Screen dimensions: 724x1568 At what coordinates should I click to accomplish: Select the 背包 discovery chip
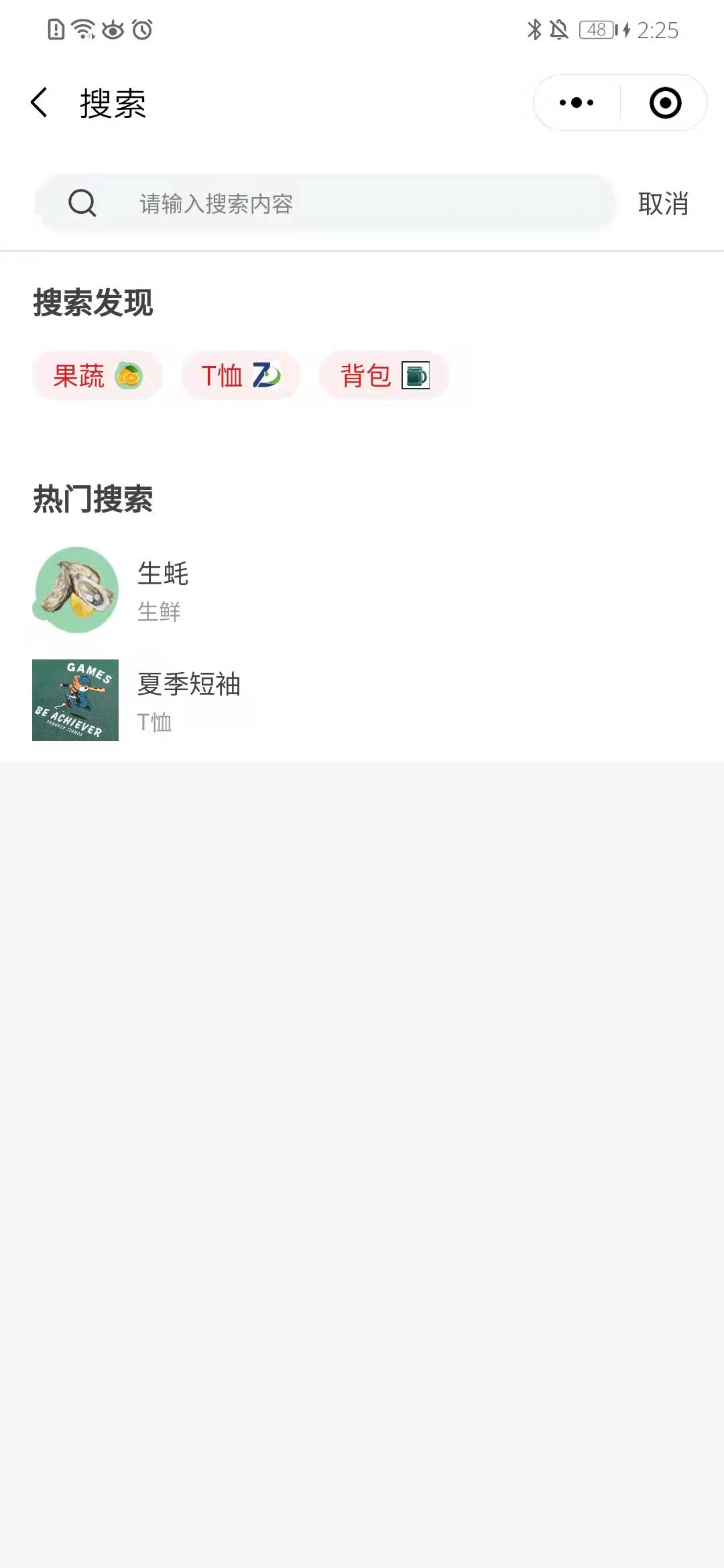(384, 375)
